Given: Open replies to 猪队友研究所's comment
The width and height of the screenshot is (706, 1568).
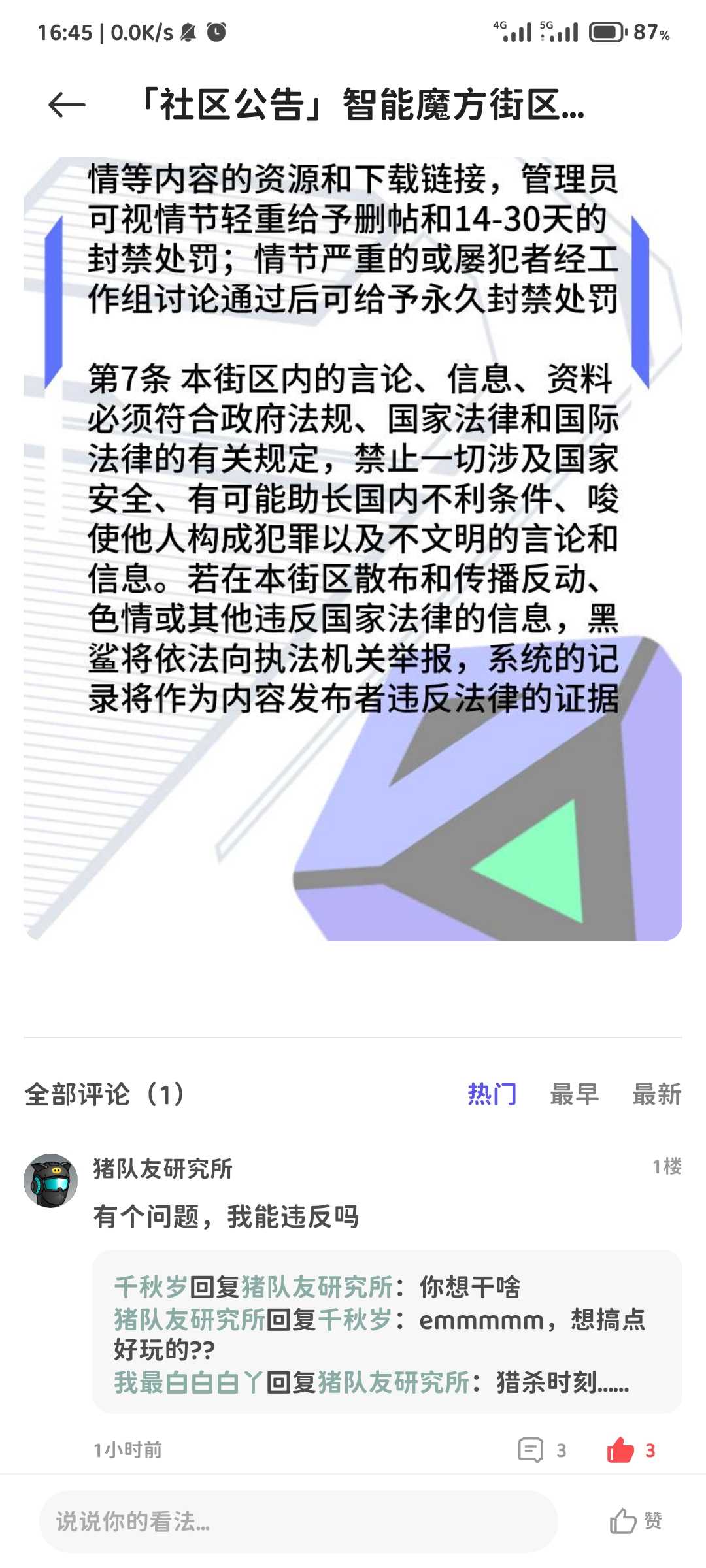Looking at the screenshot, I should [542, 1450].
